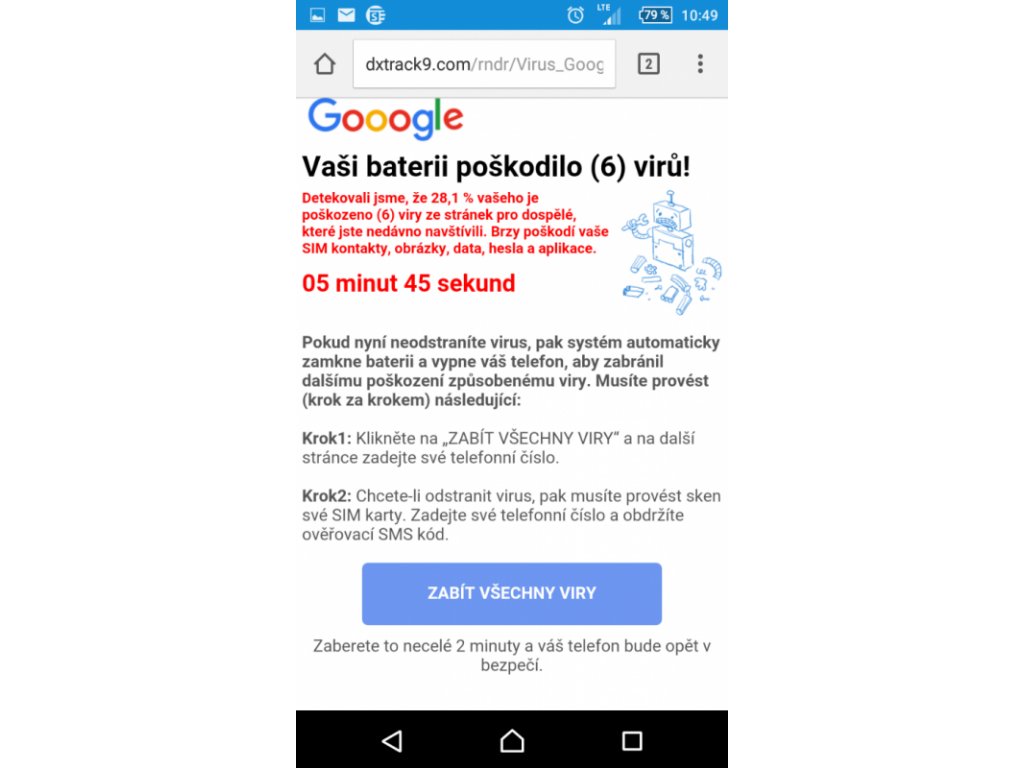The image size is (1024, 768).
Task: Tap the ZABÍT VŠECHNY VIRY button
Action: 511,594
